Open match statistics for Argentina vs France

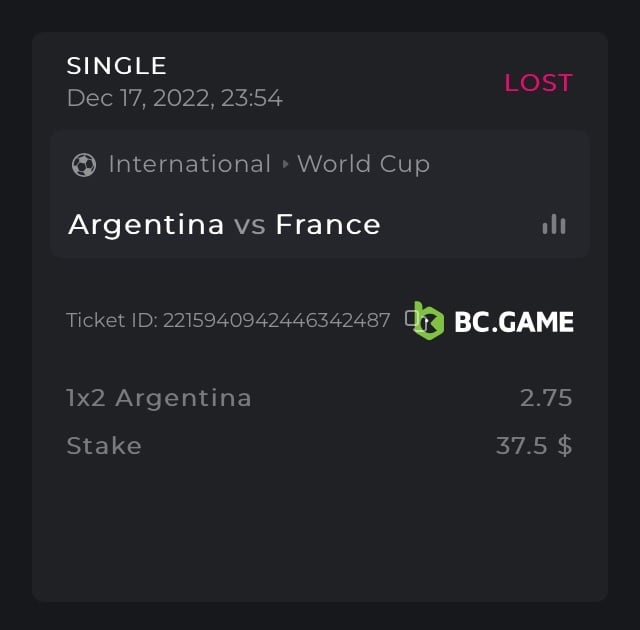click(554, 225)
